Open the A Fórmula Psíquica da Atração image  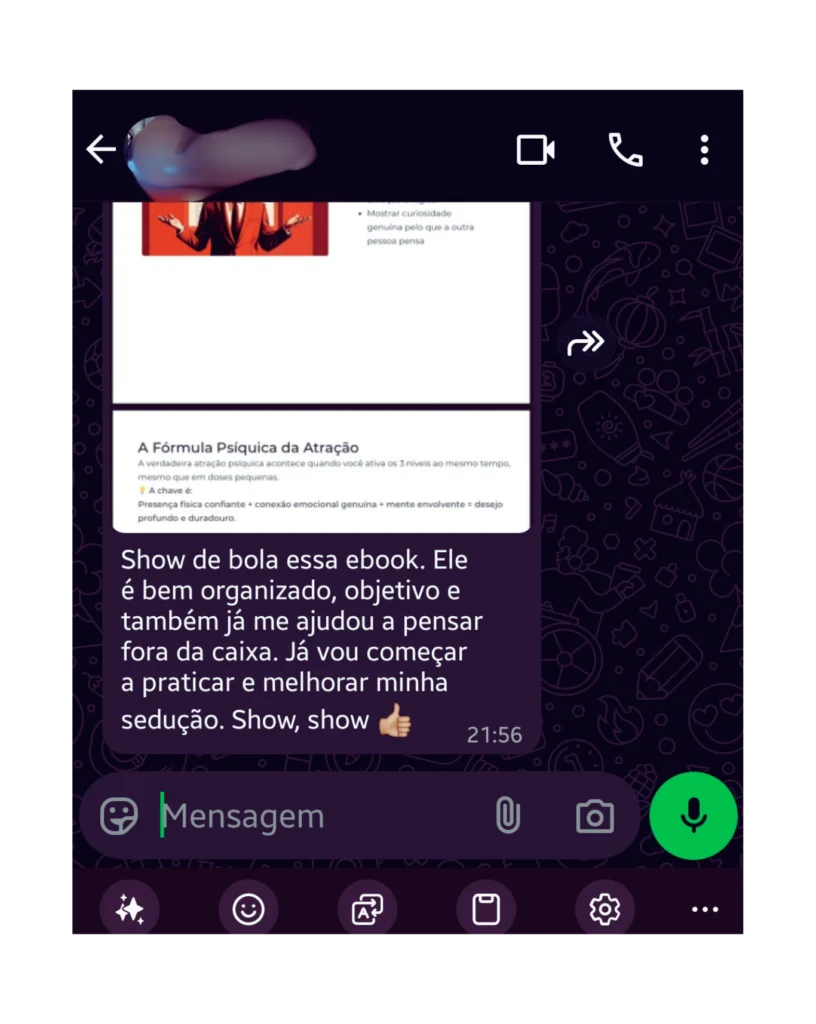[321, 471]
